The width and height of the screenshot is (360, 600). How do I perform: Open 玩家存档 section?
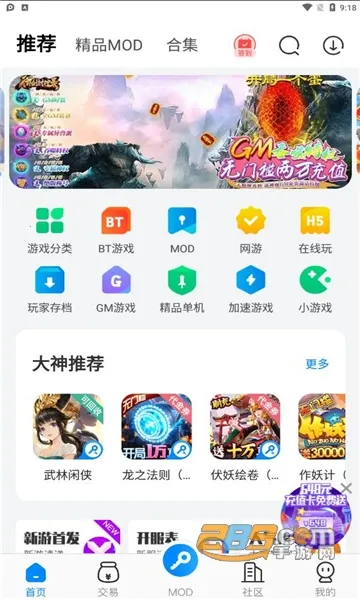(49, 290)
